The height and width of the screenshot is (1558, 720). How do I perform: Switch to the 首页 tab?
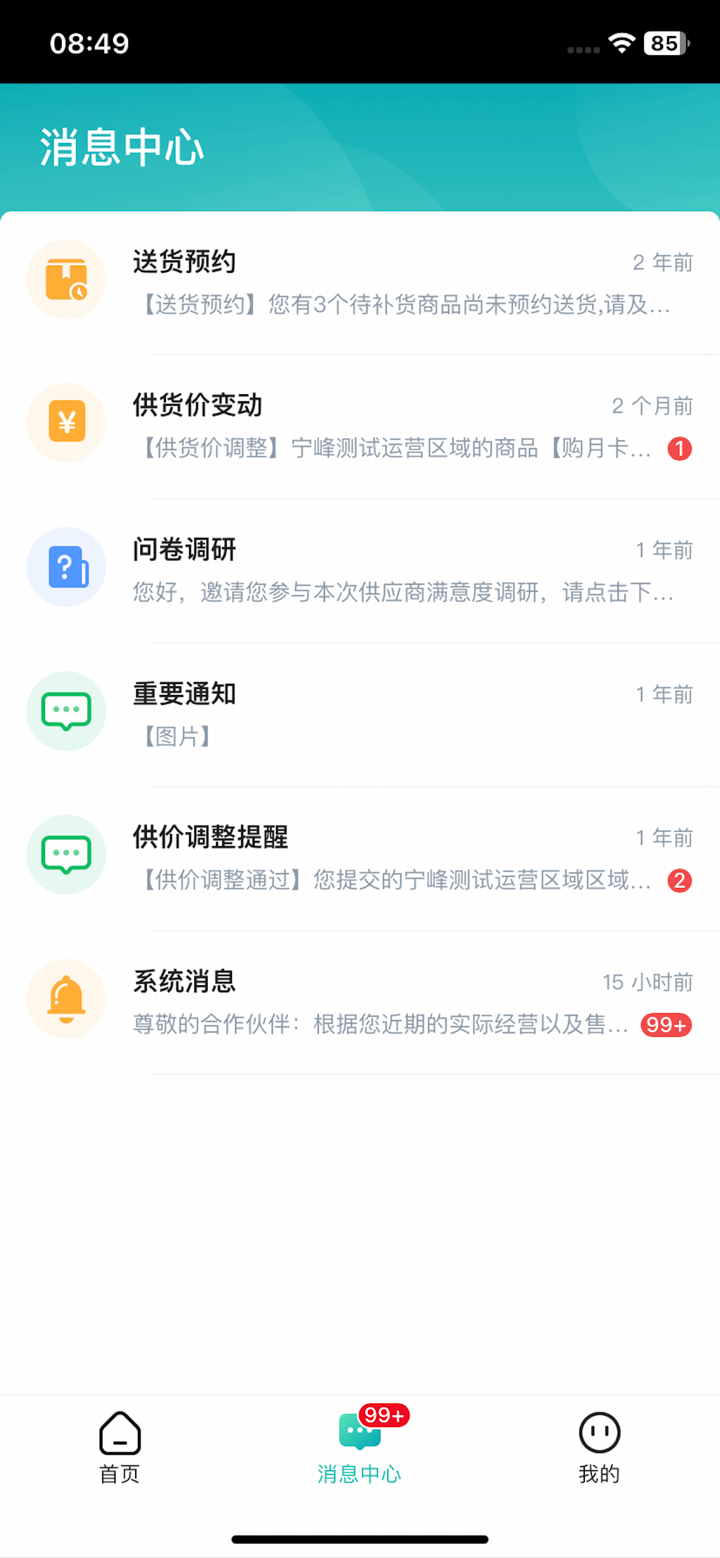[119, 1445]
